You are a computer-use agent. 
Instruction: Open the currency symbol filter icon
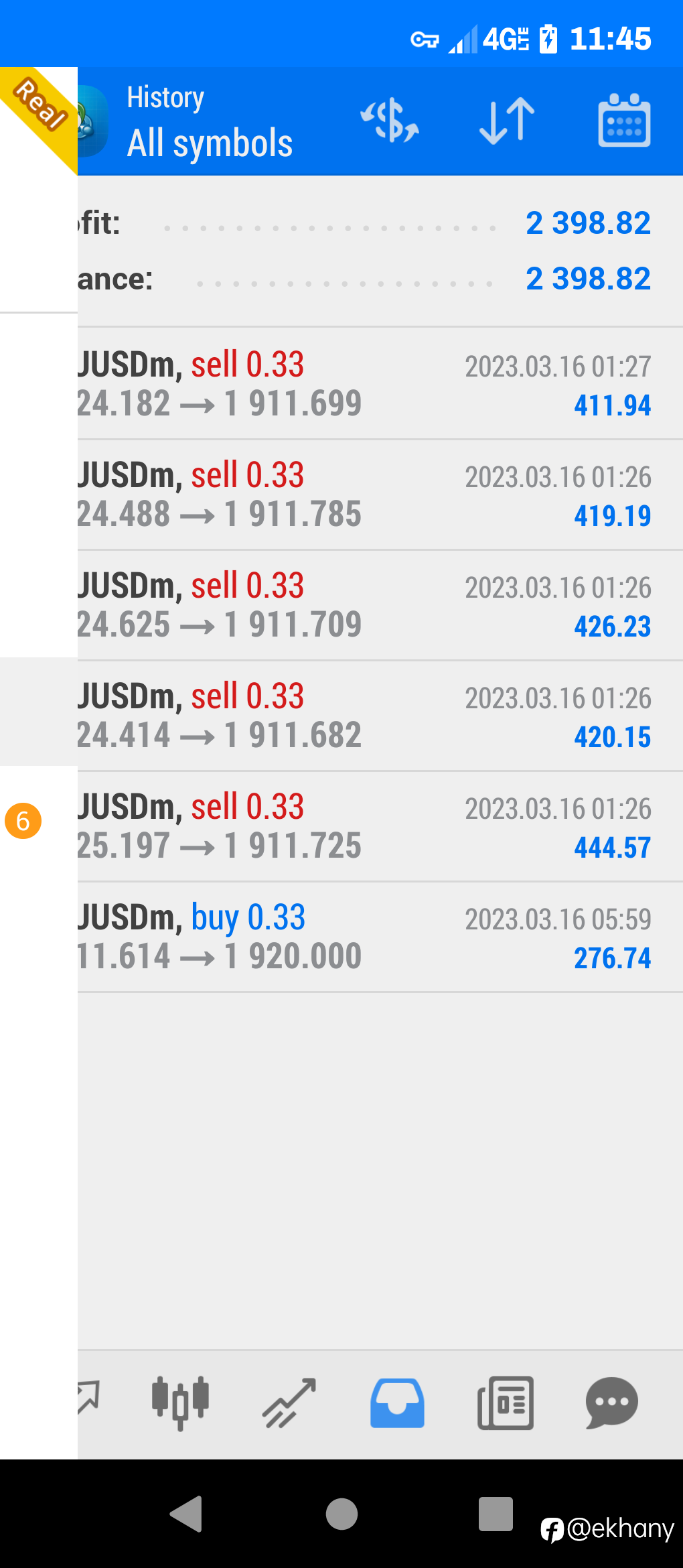(390, 121)
